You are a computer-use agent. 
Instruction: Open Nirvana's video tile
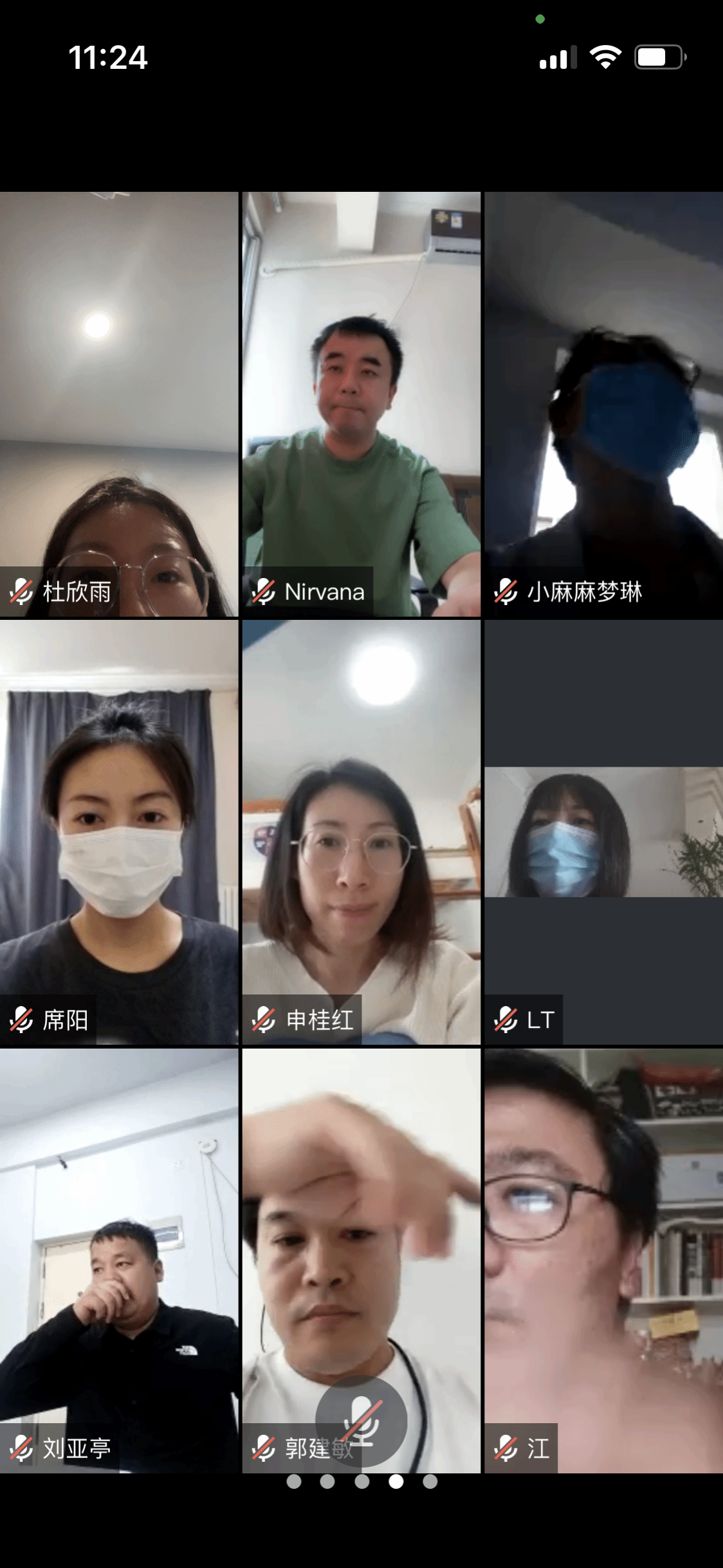(x=361, y=404)
